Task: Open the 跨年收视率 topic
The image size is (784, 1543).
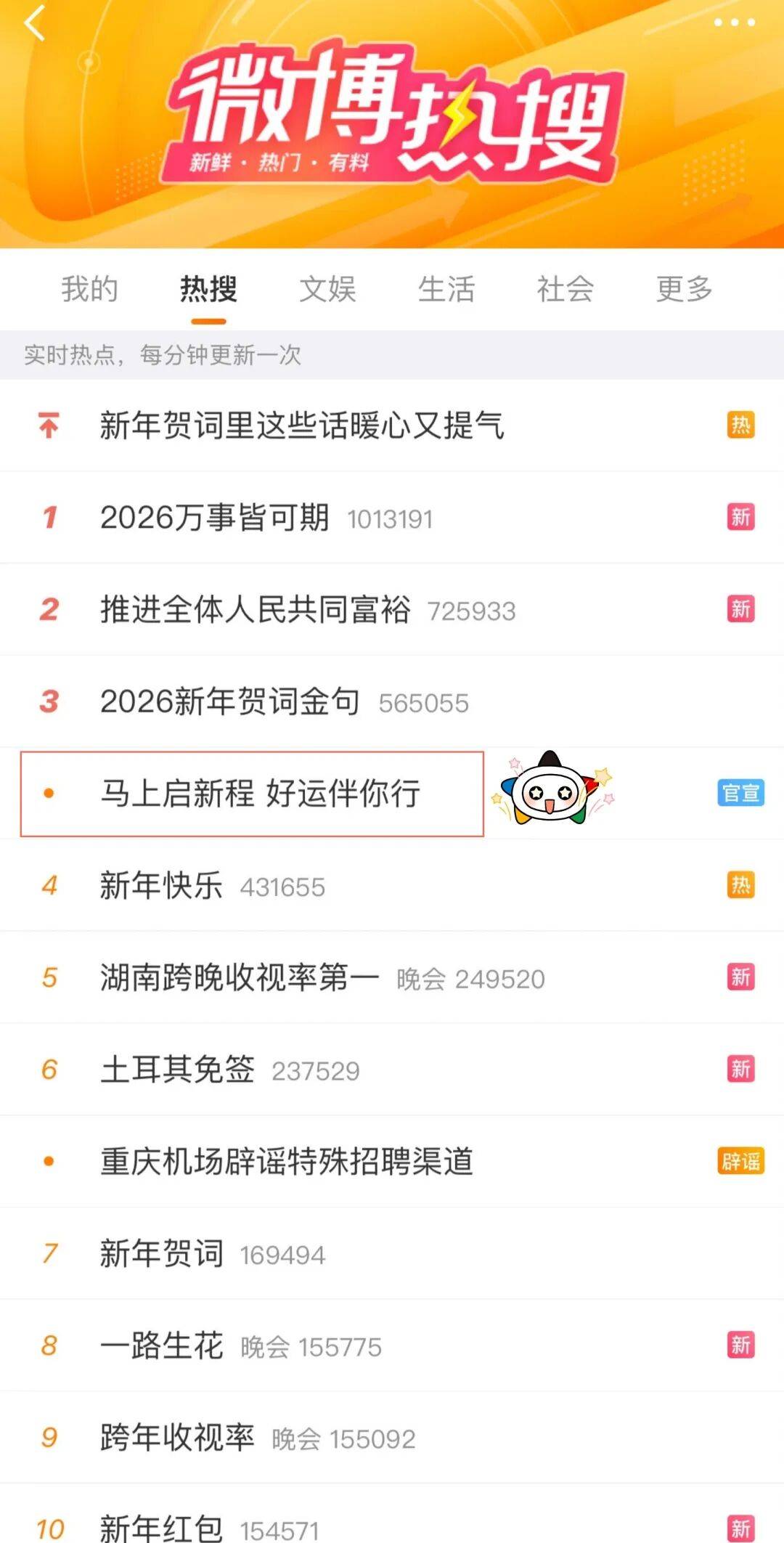Action: (x=178, y=1437)
